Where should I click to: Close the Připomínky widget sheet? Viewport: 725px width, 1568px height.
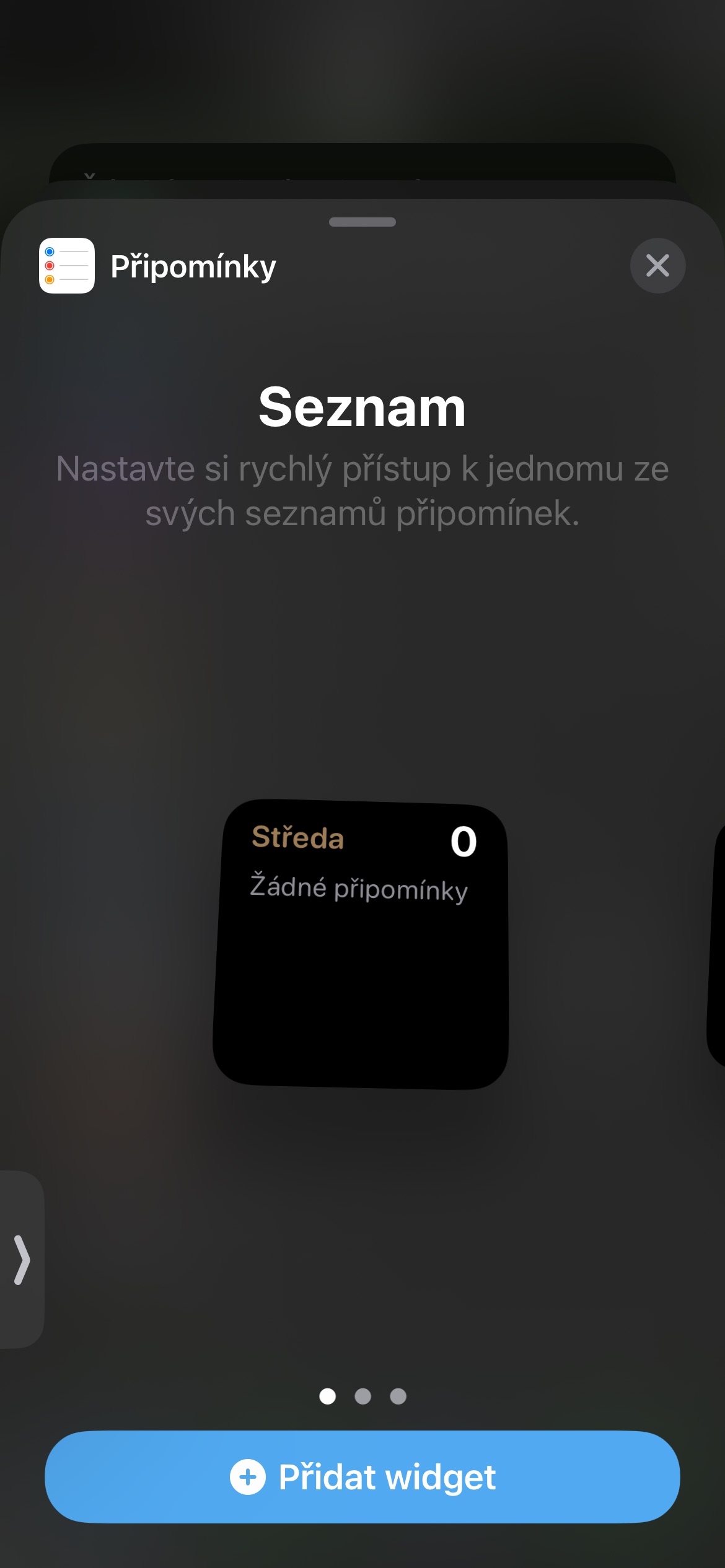[x=657, y=266]
